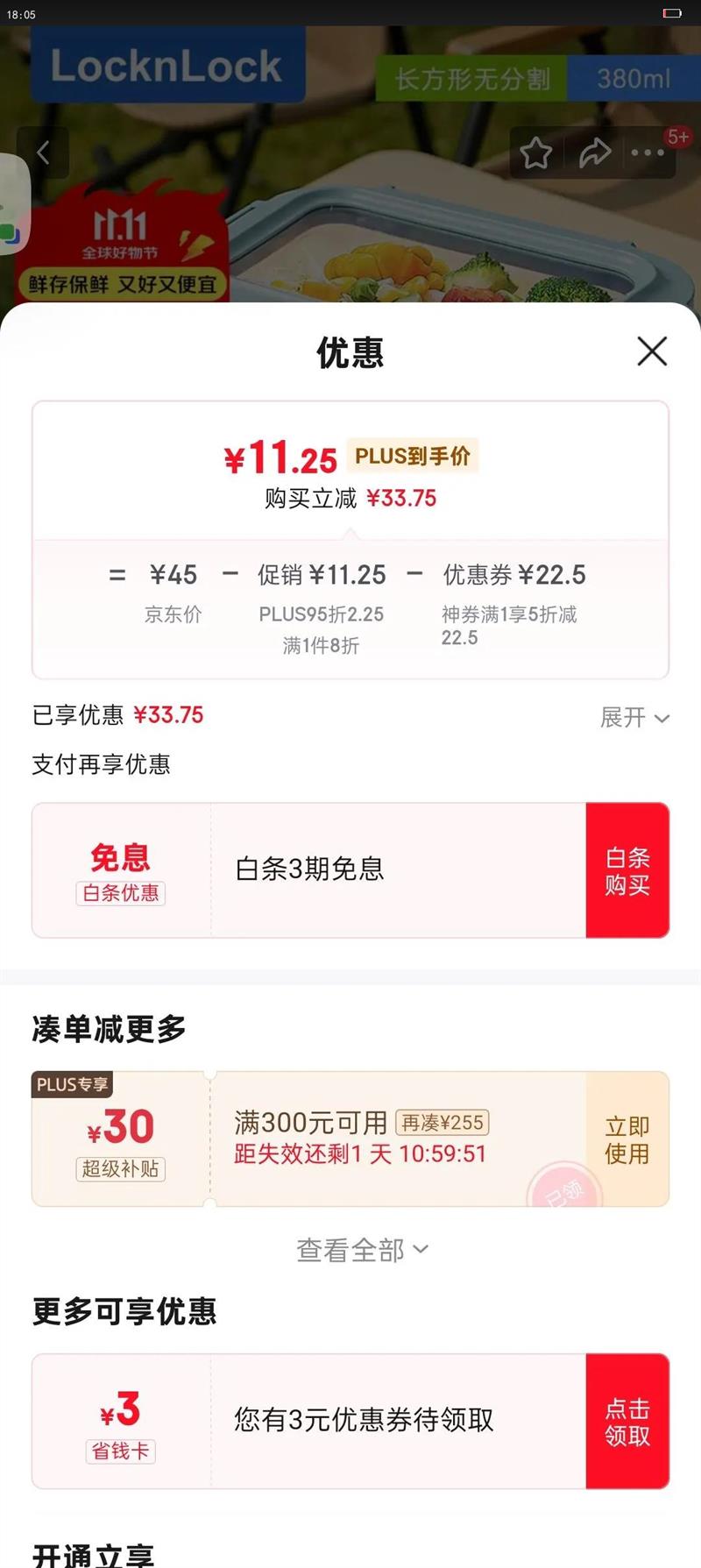701x1568 pixels.
Task: Use the ¥30 coupon via 立即使用
Action: [x=627, y=1138]
